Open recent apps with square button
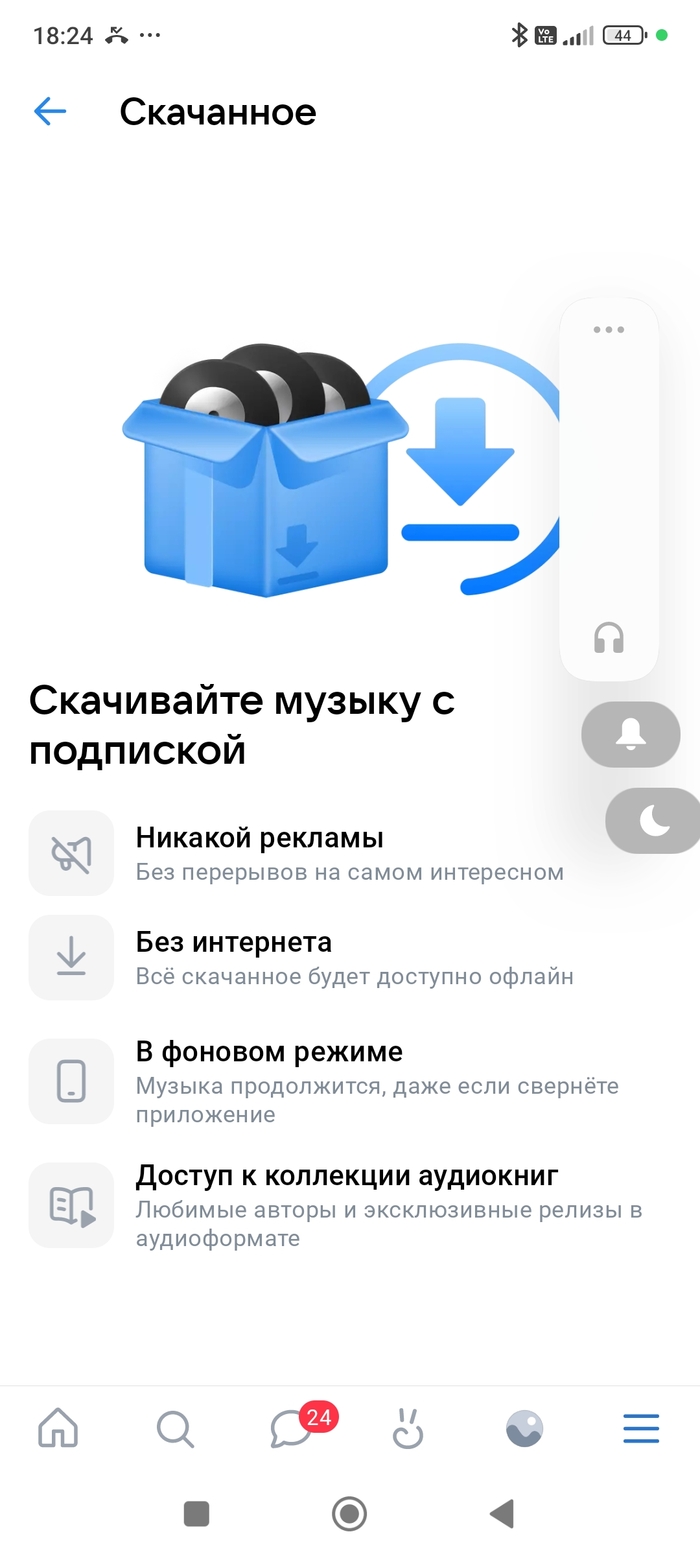 click(x=196, y=1514)
